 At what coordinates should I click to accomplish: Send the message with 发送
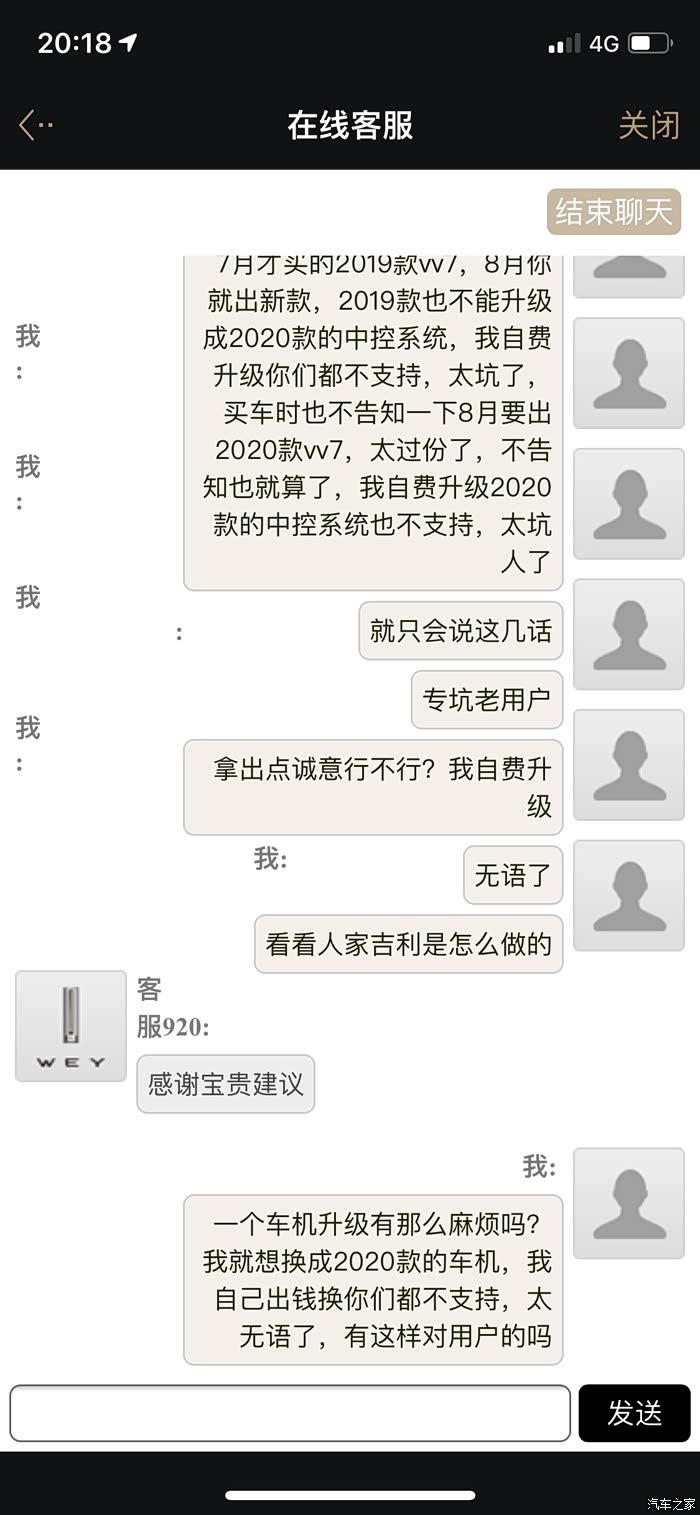(634, 1413)
